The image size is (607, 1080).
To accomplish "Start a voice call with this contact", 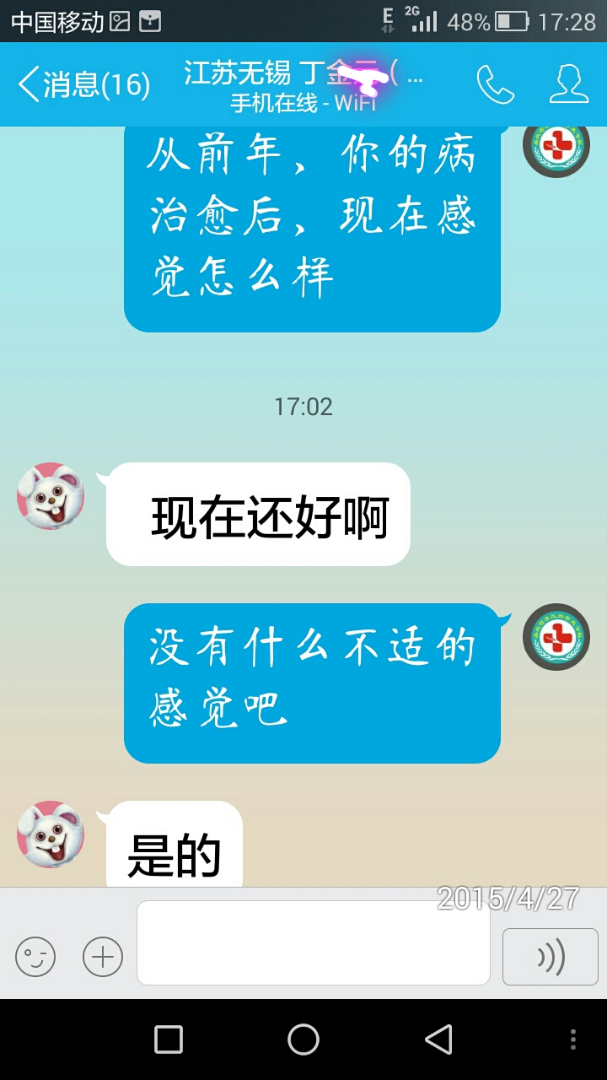I will [495, 85].
